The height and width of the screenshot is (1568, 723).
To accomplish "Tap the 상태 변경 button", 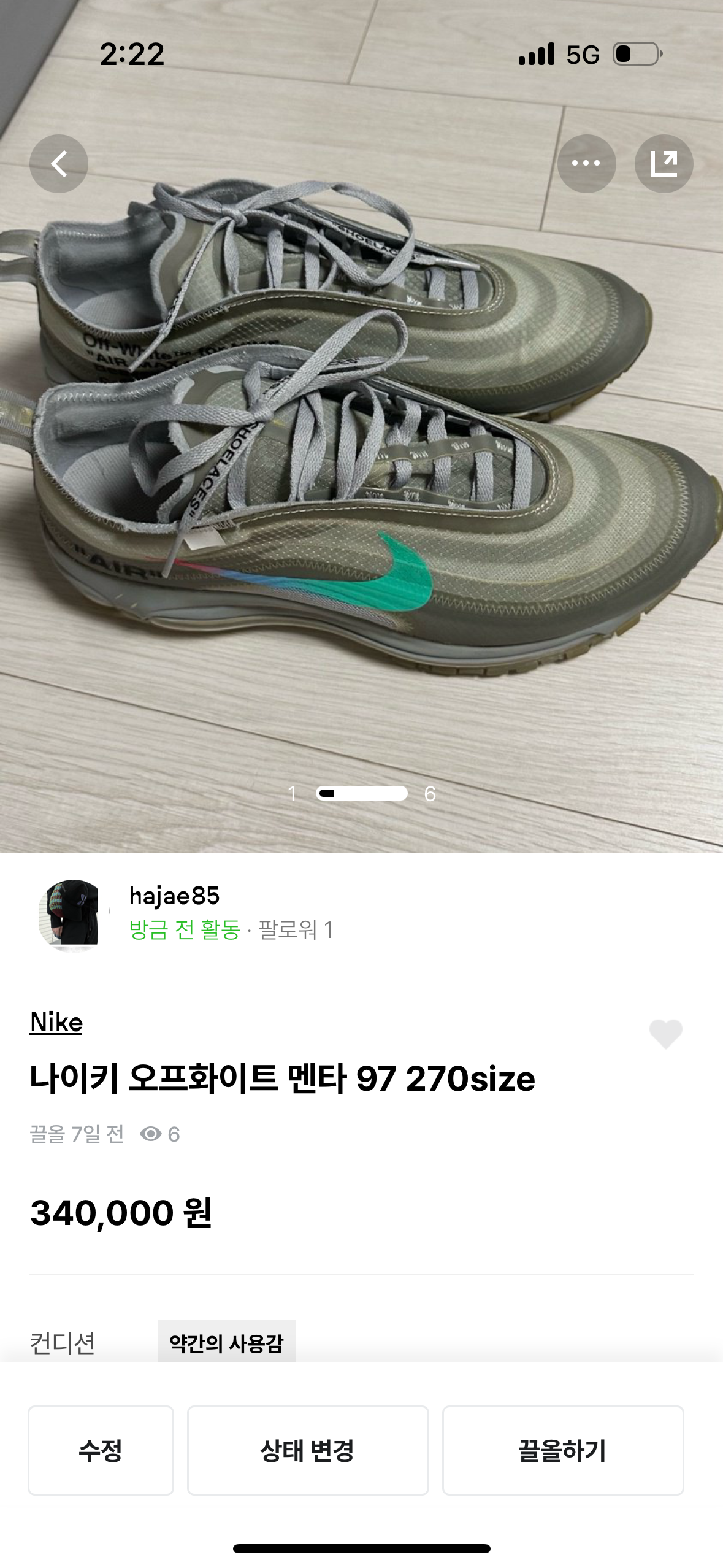I will point(307,1450).
